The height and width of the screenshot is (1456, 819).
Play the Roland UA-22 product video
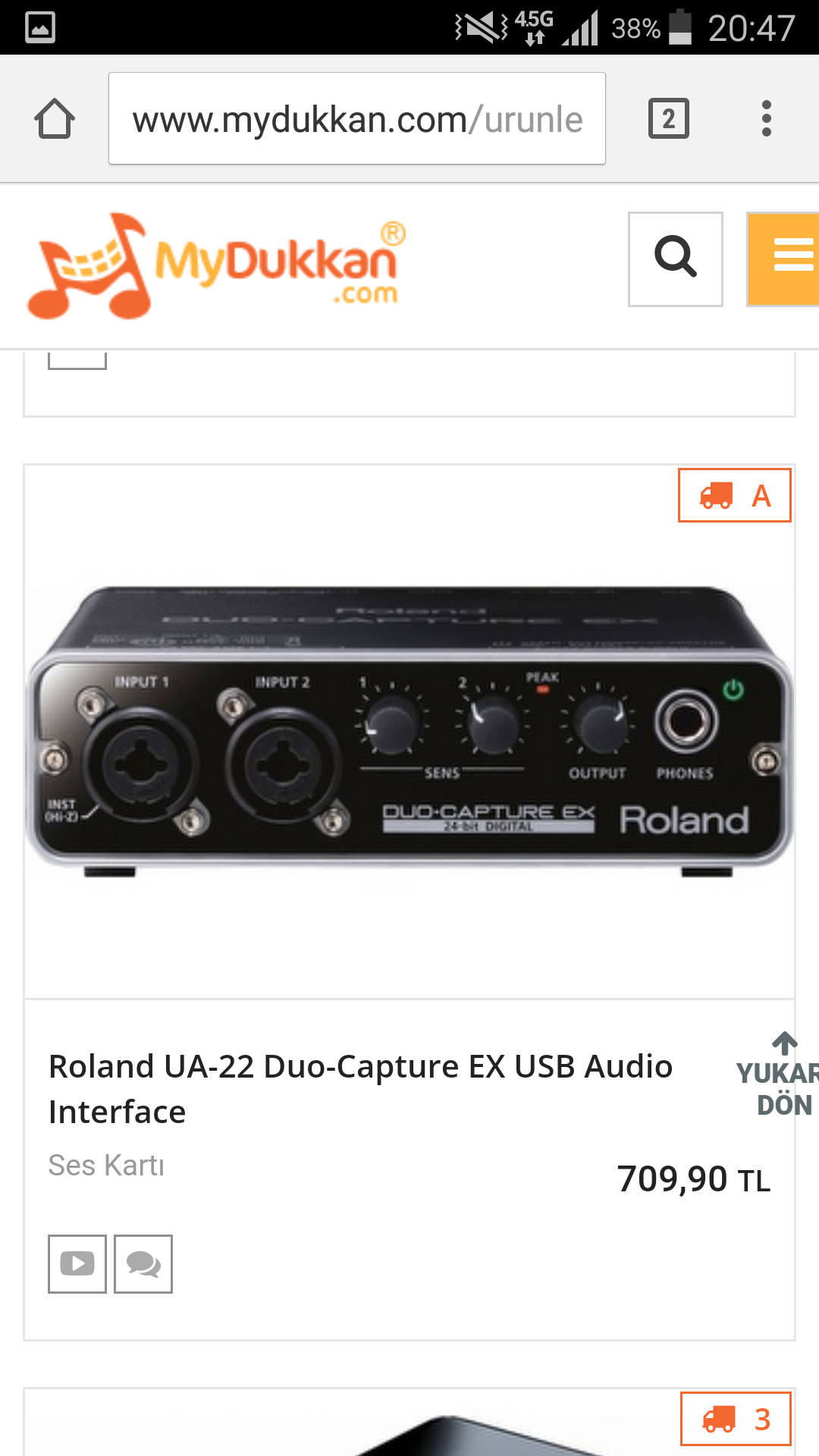77,1263
